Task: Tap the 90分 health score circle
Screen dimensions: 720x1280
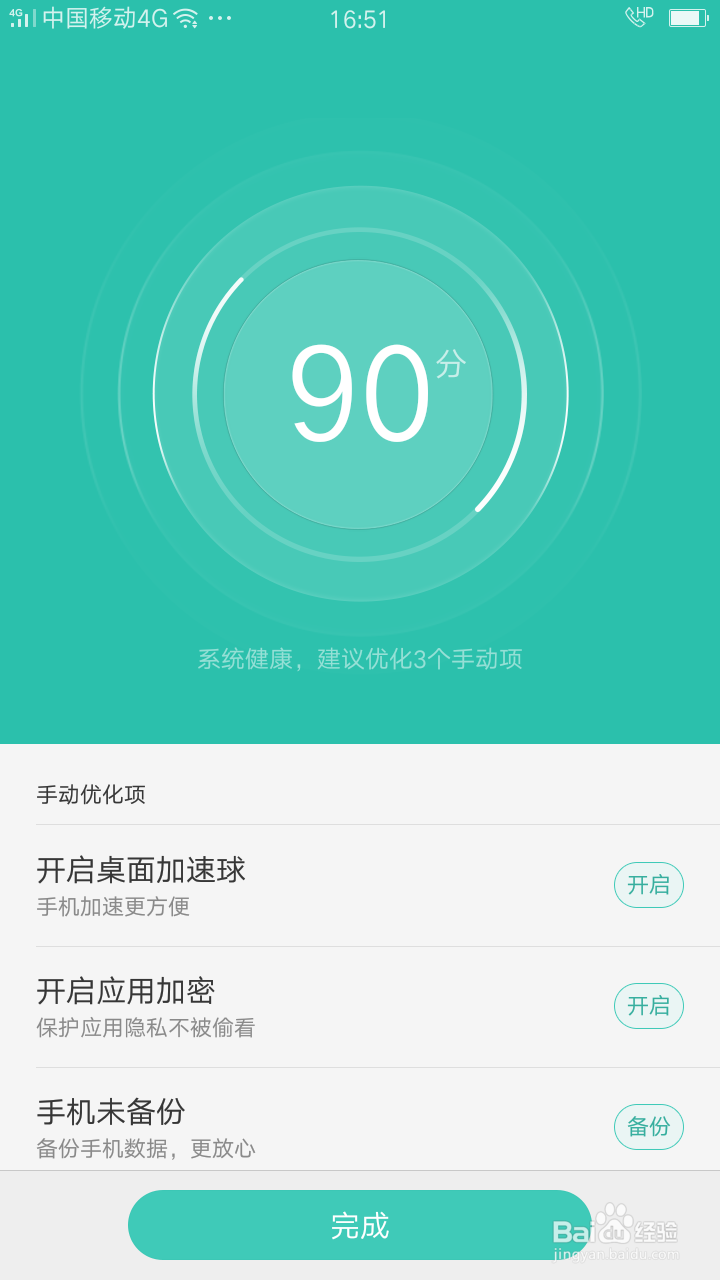Action: [360, 395]
